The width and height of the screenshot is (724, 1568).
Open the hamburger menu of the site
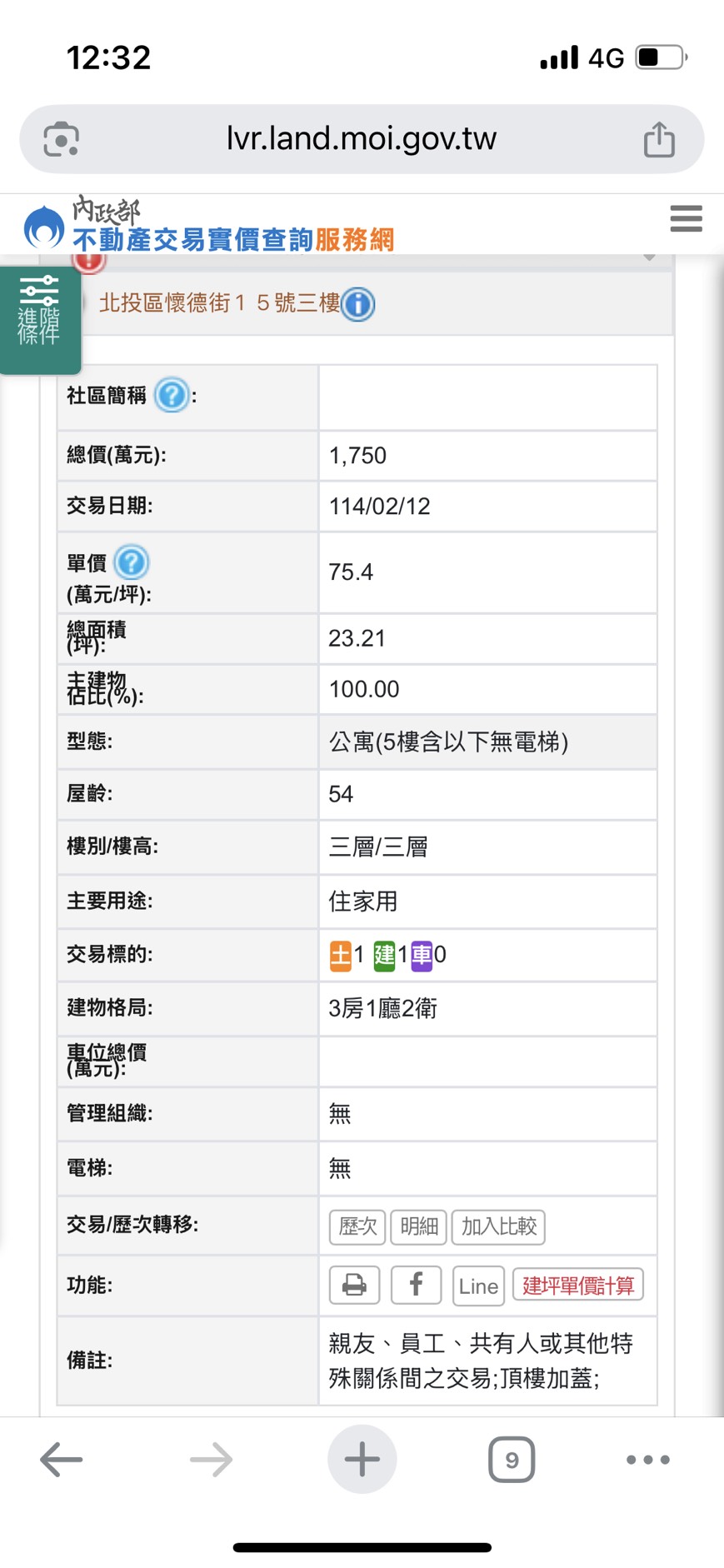686,218
